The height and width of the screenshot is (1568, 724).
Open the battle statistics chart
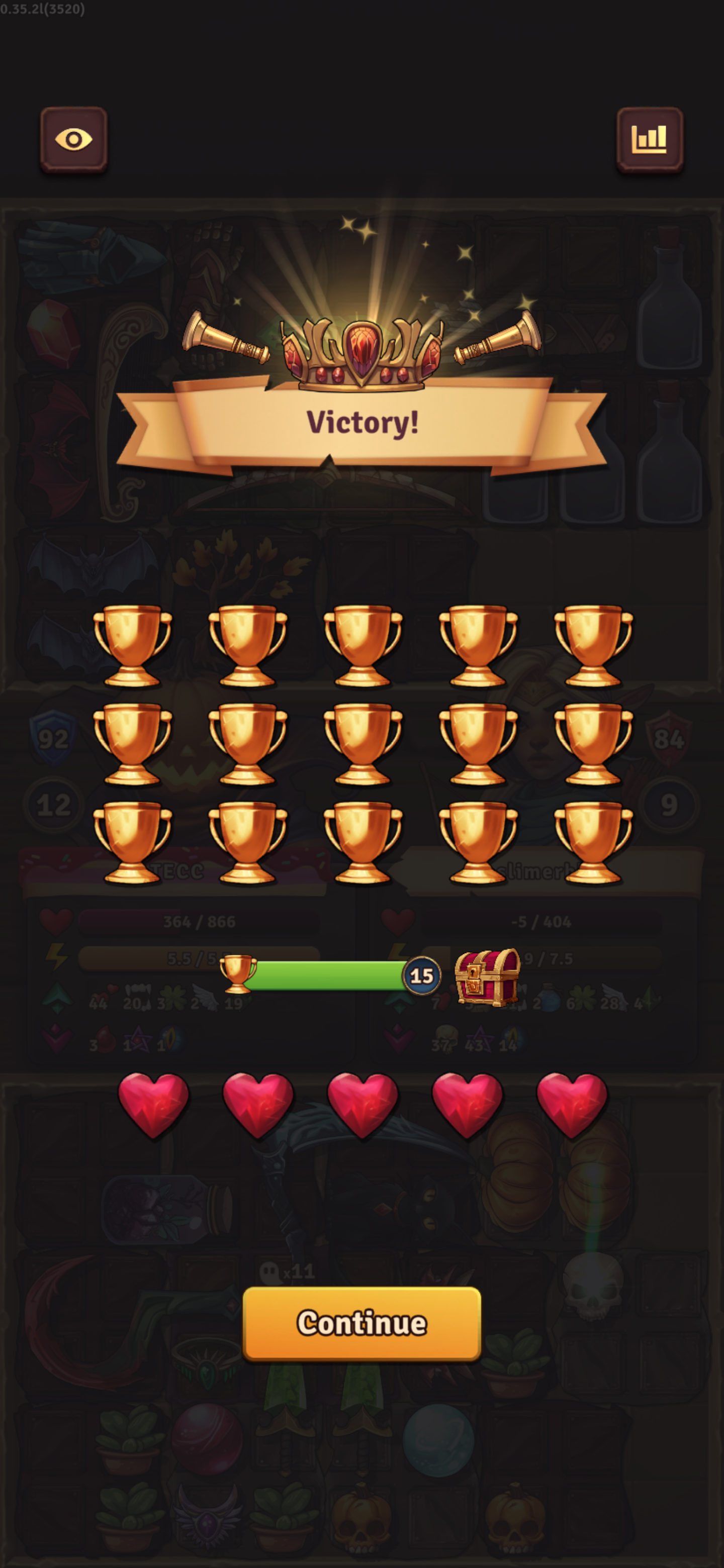pyautogui.click(x=649, y=139)
